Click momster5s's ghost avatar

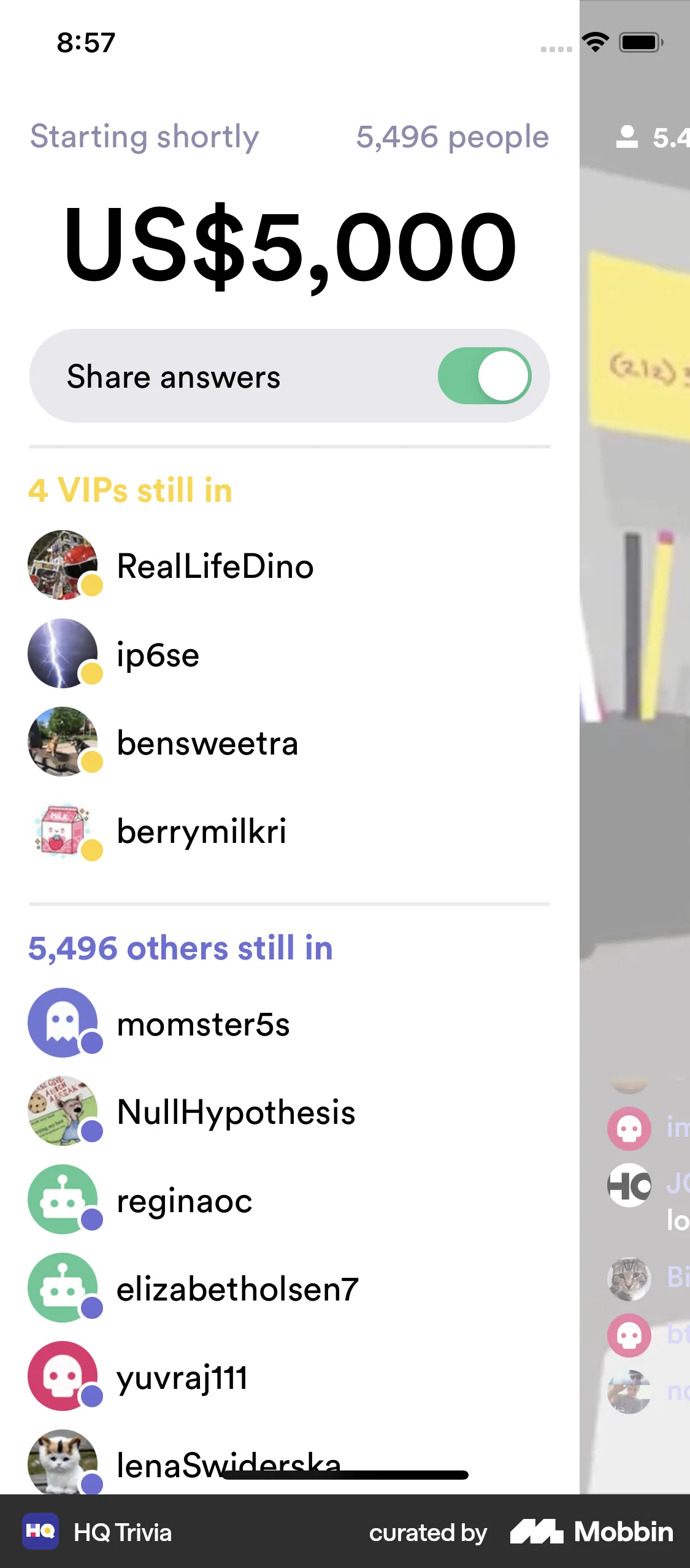(x=62, y=1022)
